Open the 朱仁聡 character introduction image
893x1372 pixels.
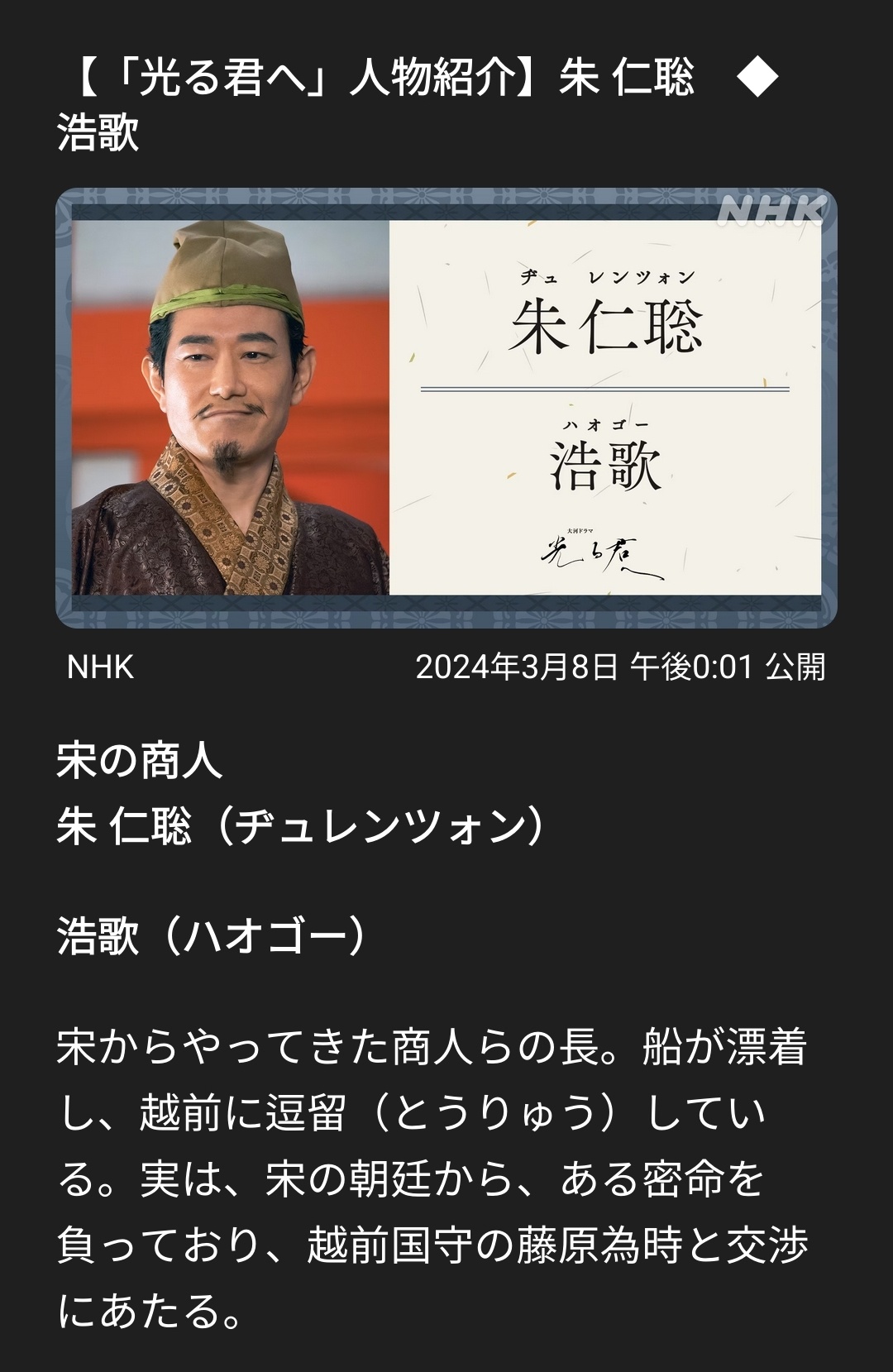(x=446, y=408)
